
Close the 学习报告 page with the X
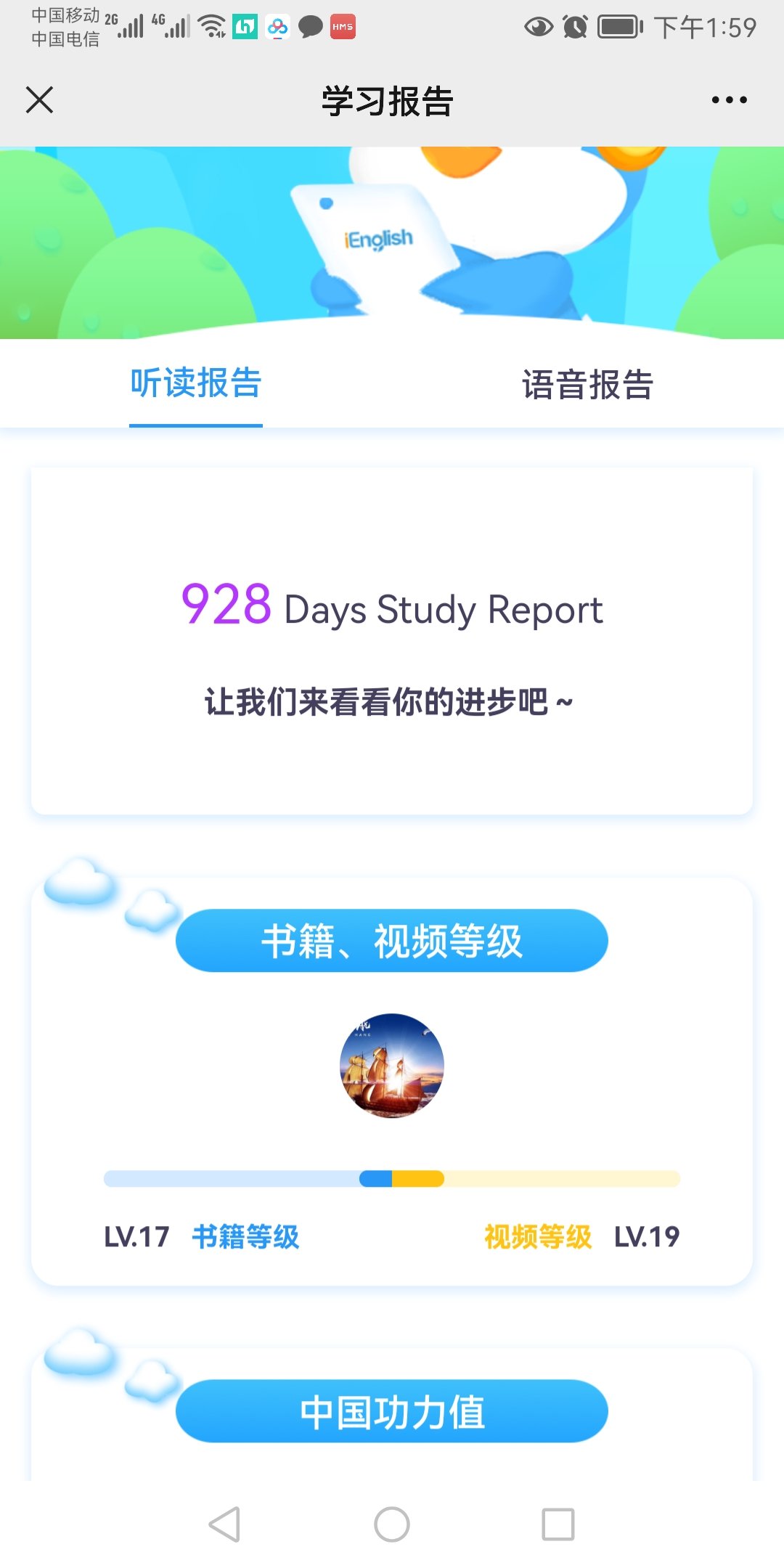40,101
